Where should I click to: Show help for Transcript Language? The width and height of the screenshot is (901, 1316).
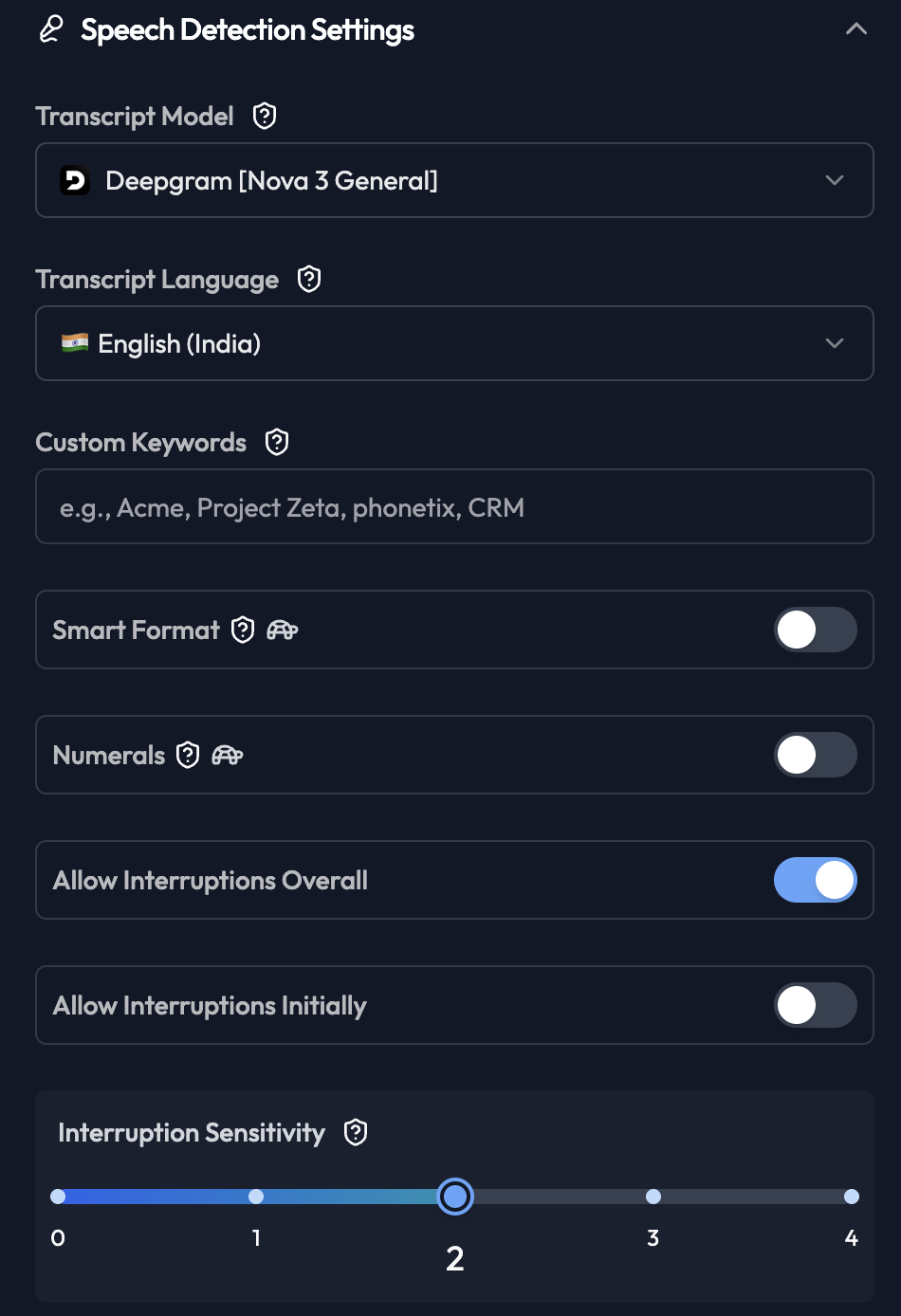(x=309, y=280)
